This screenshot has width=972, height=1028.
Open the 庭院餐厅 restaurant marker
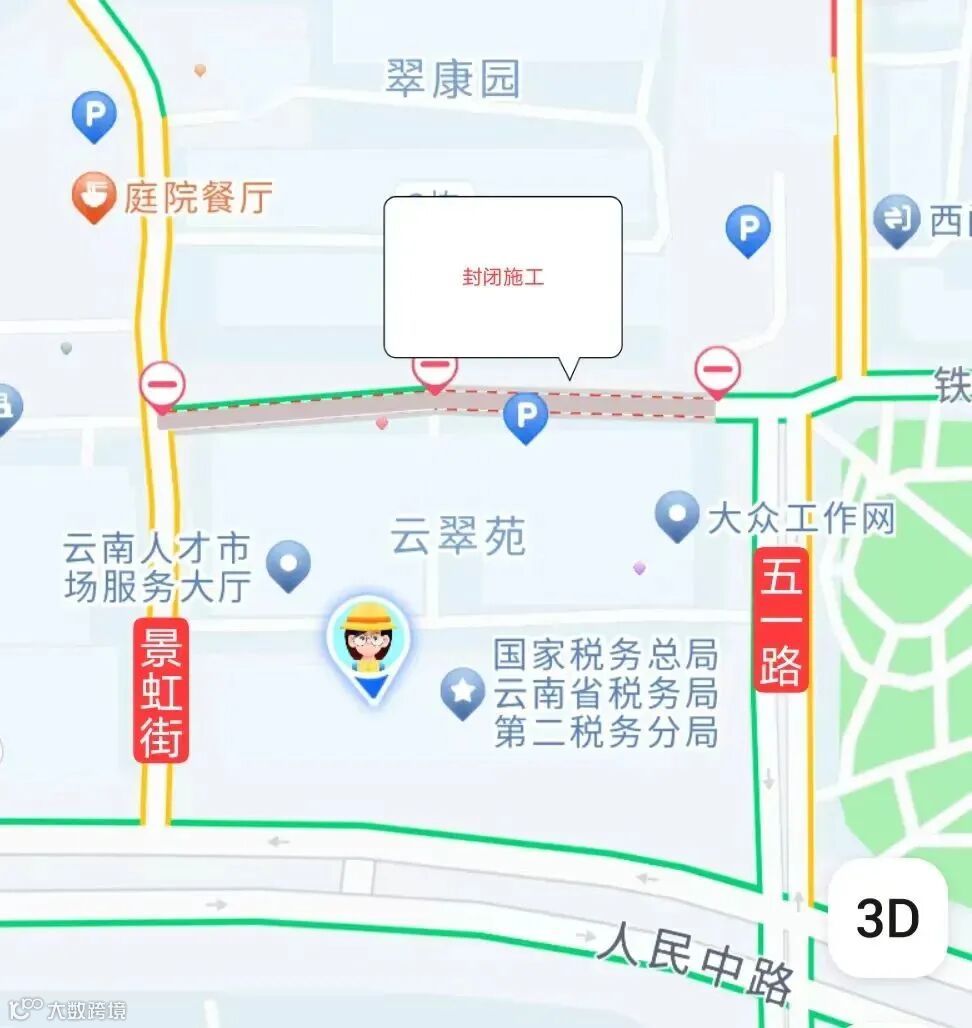pyautogui.click(x=94, y=197)
